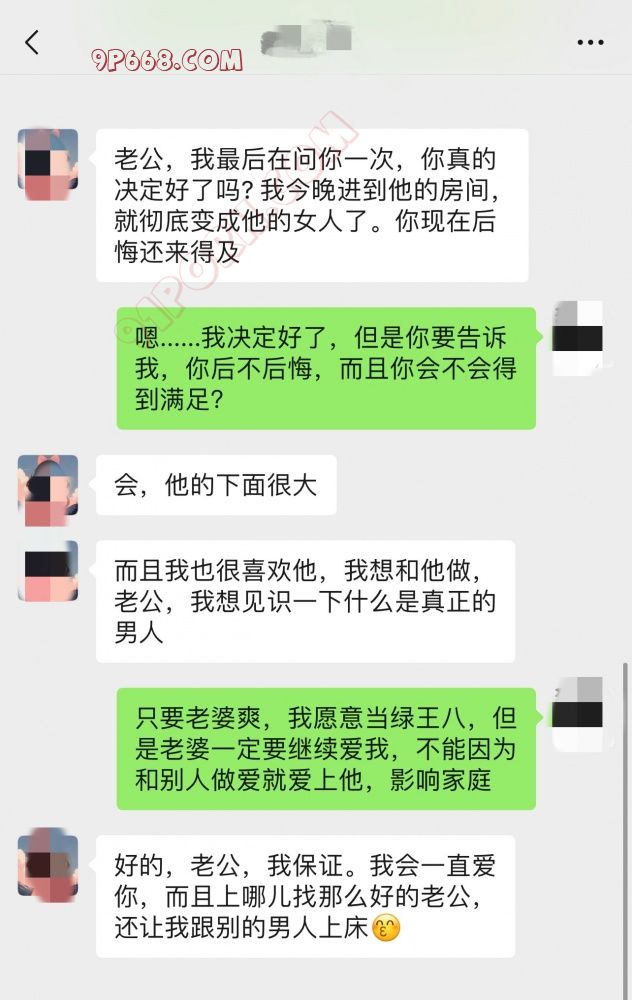Viewport: 632px width, 1000px height.
Task: Open own avatar beside message starting '嗯......我决定好了'
Action: tap(577, 338)
